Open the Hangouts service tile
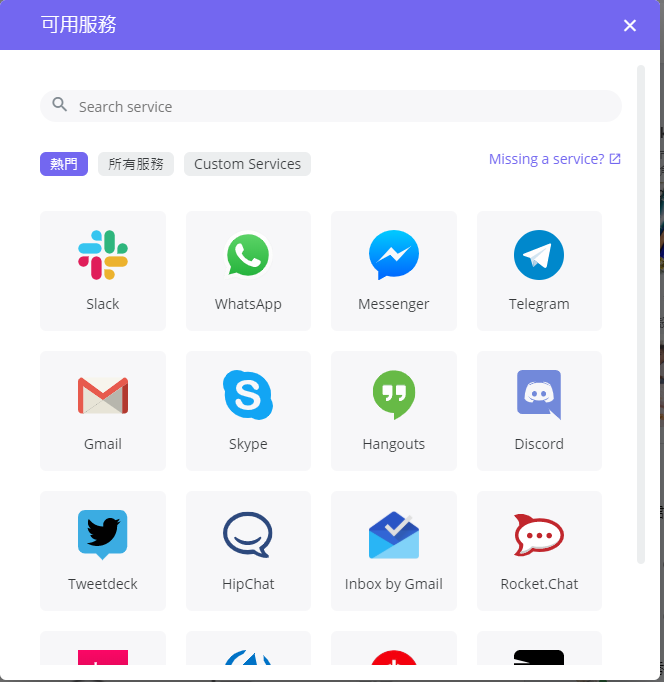Viewport: 664px width, 682px height. tap(394, 410)
